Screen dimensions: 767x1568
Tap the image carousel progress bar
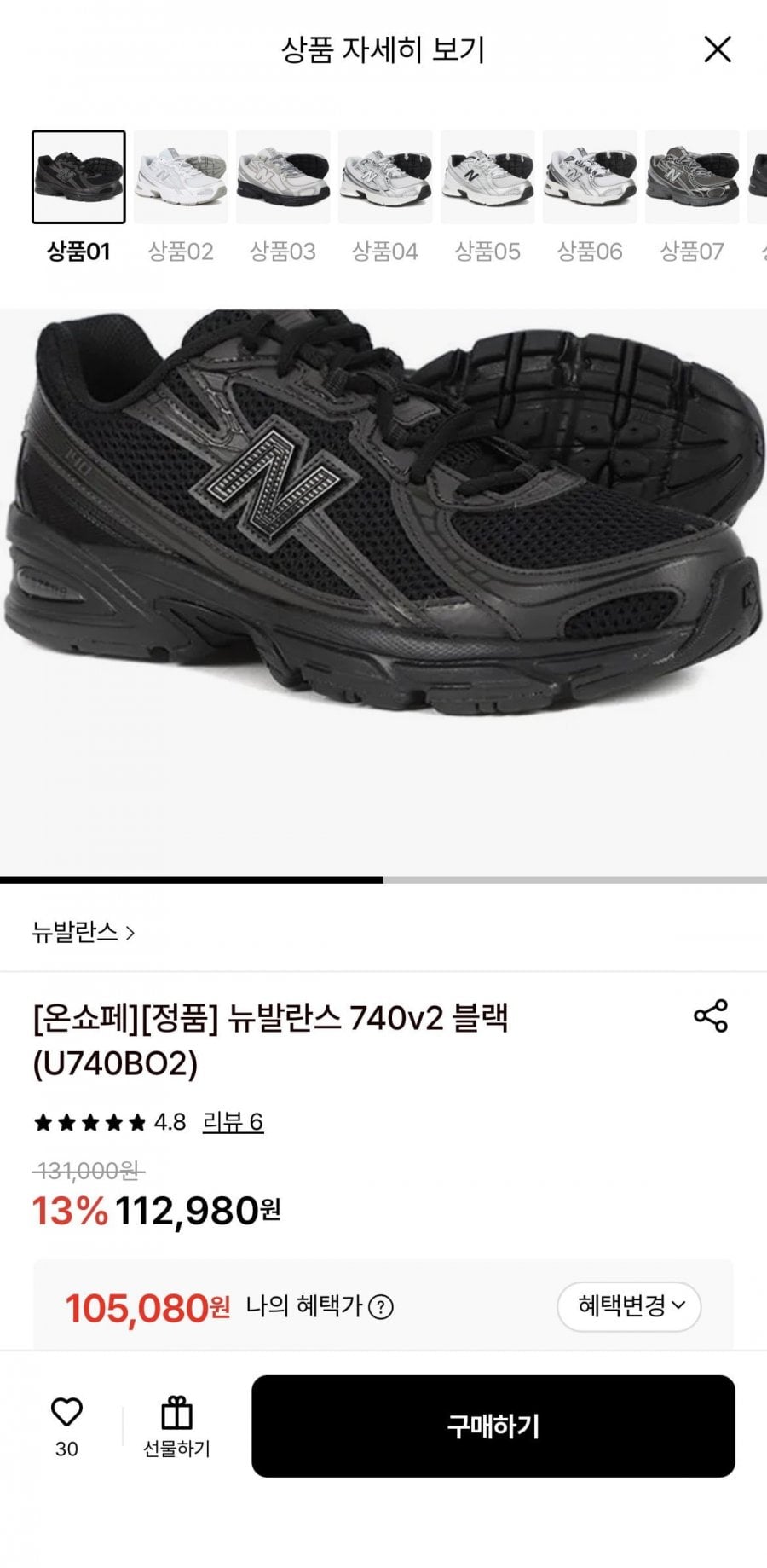[x=383, y=880]
